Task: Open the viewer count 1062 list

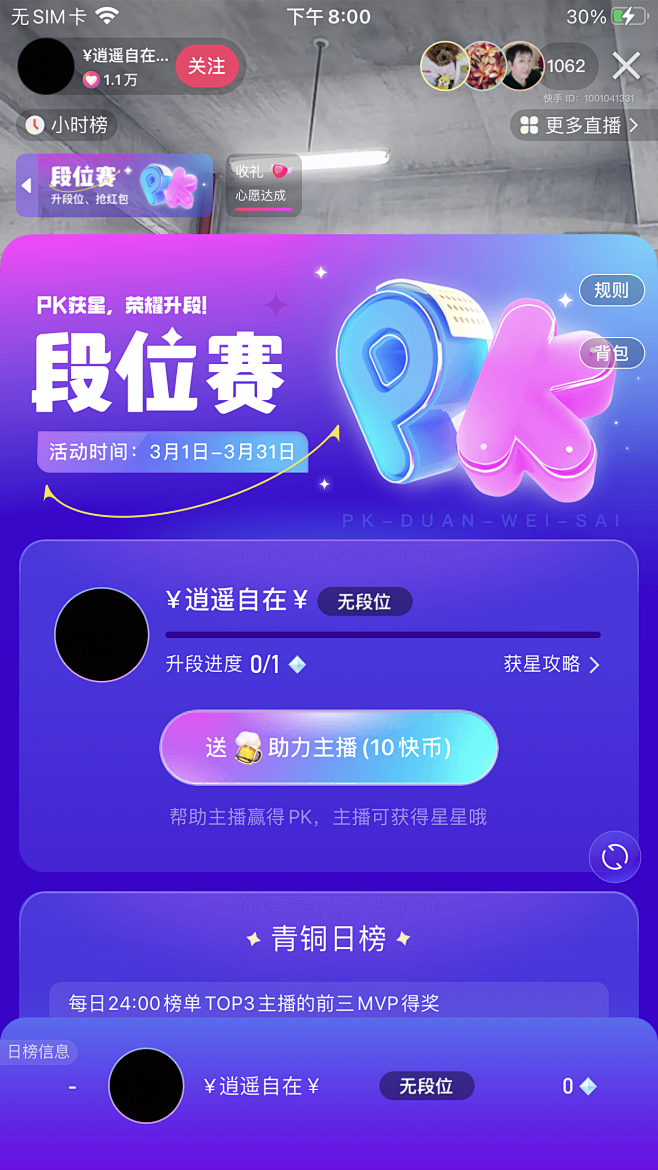Action: click(x=566, y=66)
